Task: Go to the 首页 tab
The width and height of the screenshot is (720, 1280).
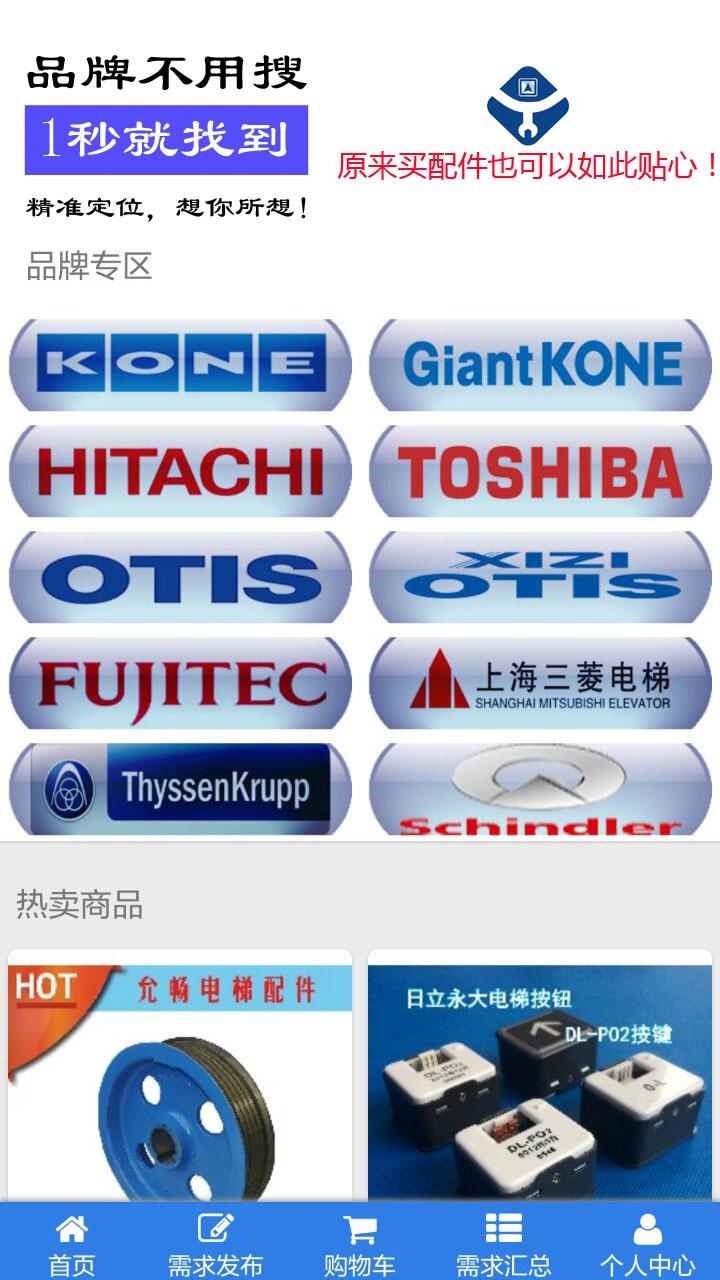Action: (72, 1243)
